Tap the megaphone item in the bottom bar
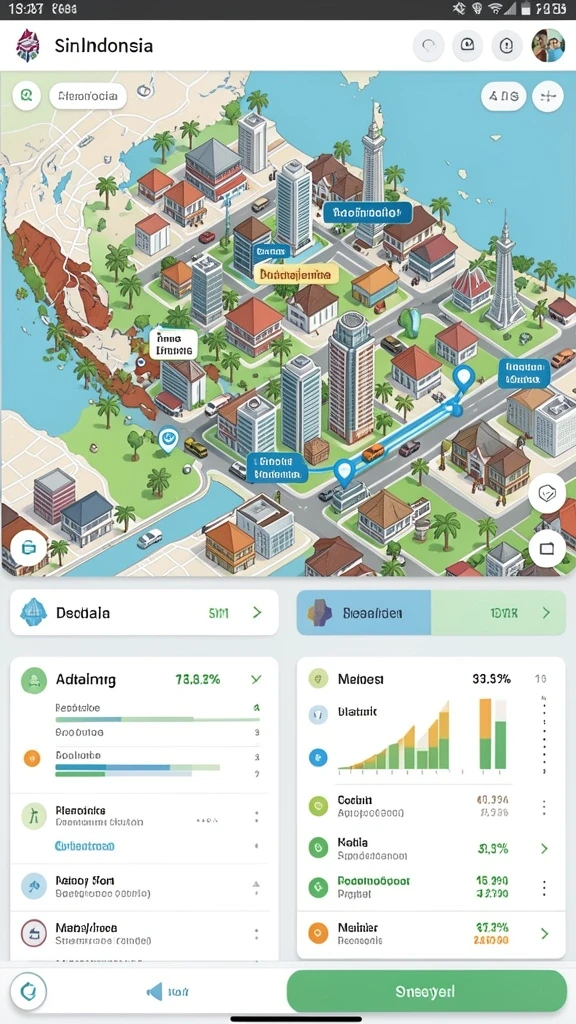Image resolution: width=576 pixels, height=1024 pixels. click(x=167, y=992)
